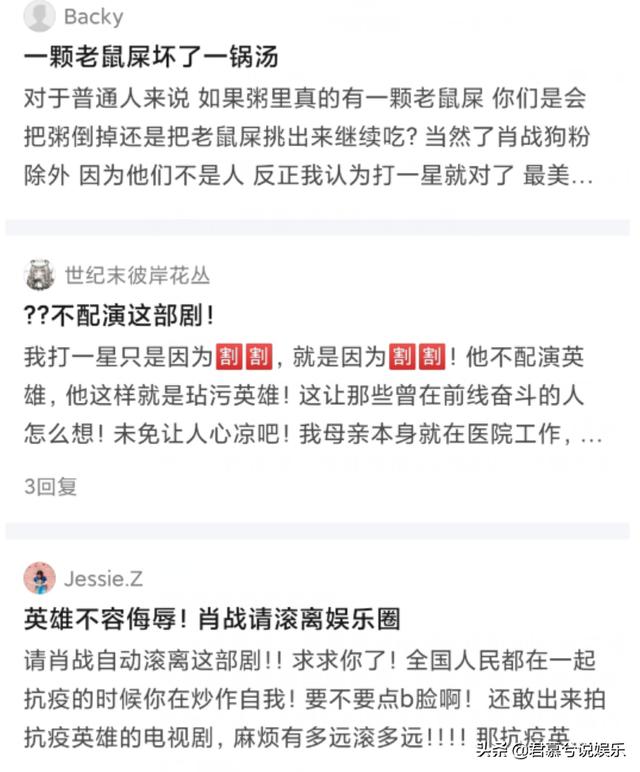Screen dimensions: 640x772
Task: View the 3回复 replies
Action: [x=50, y=486]
